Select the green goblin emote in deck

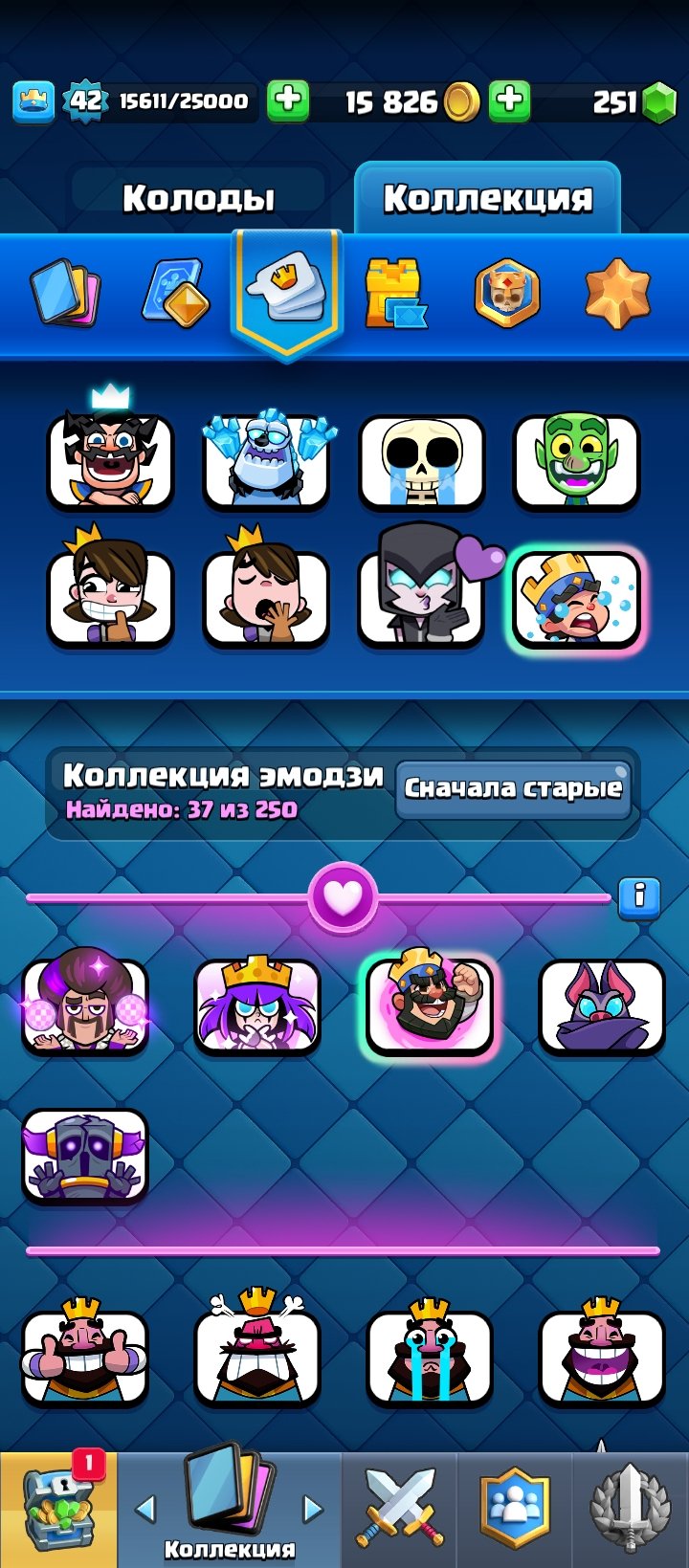(x=576, y=461)
